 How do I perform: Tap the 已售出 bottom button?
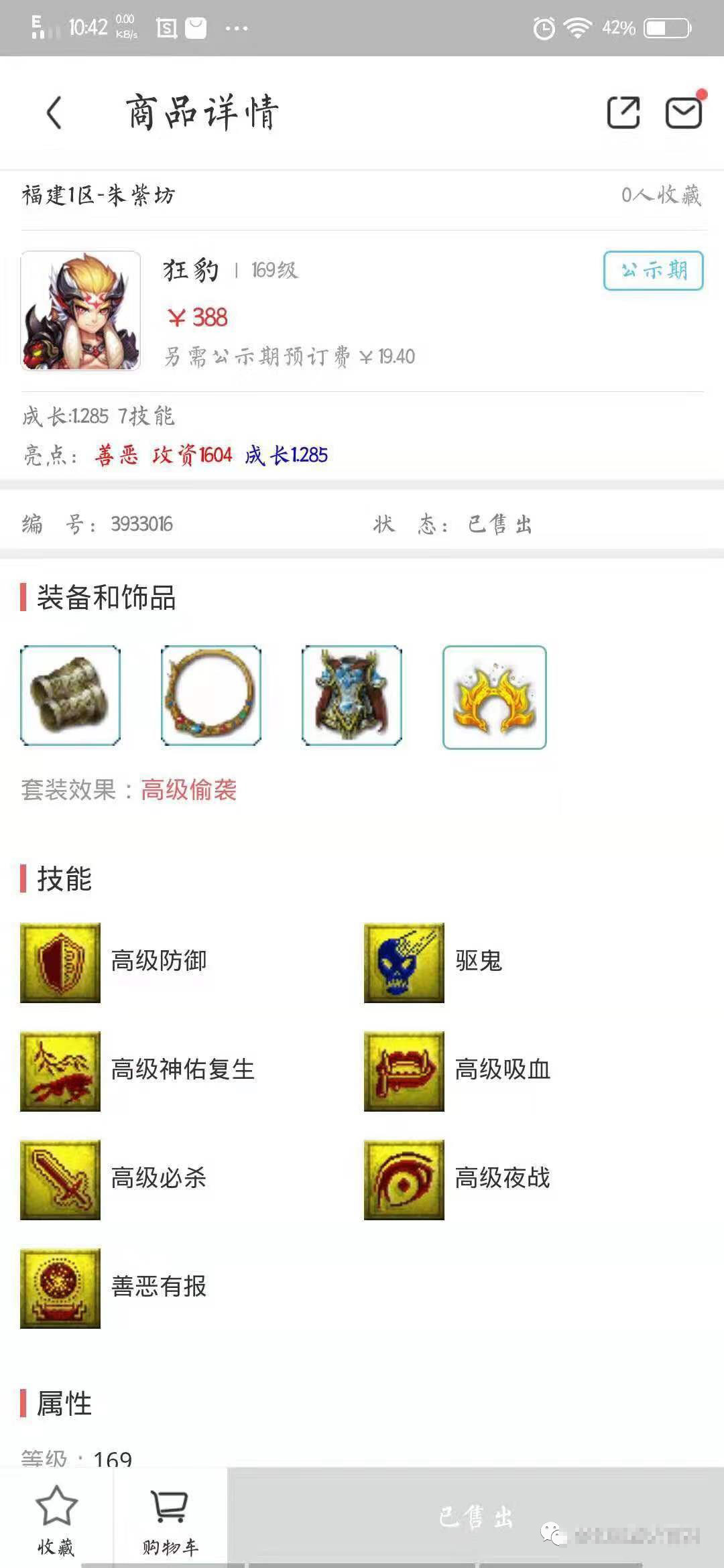pyautogui.click(x=476, y=1517)
